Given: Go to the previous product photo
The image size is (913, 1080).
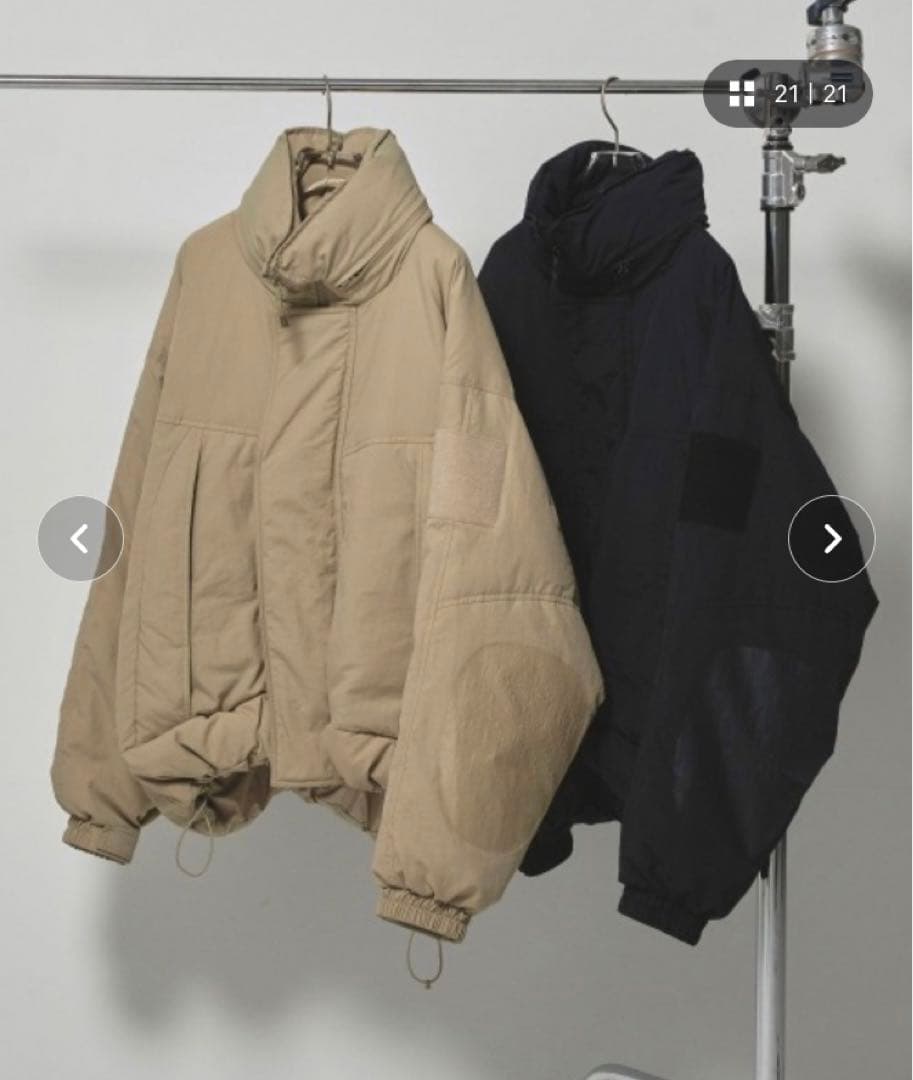Looking at the screenshot, I should [x=80, y=539].
